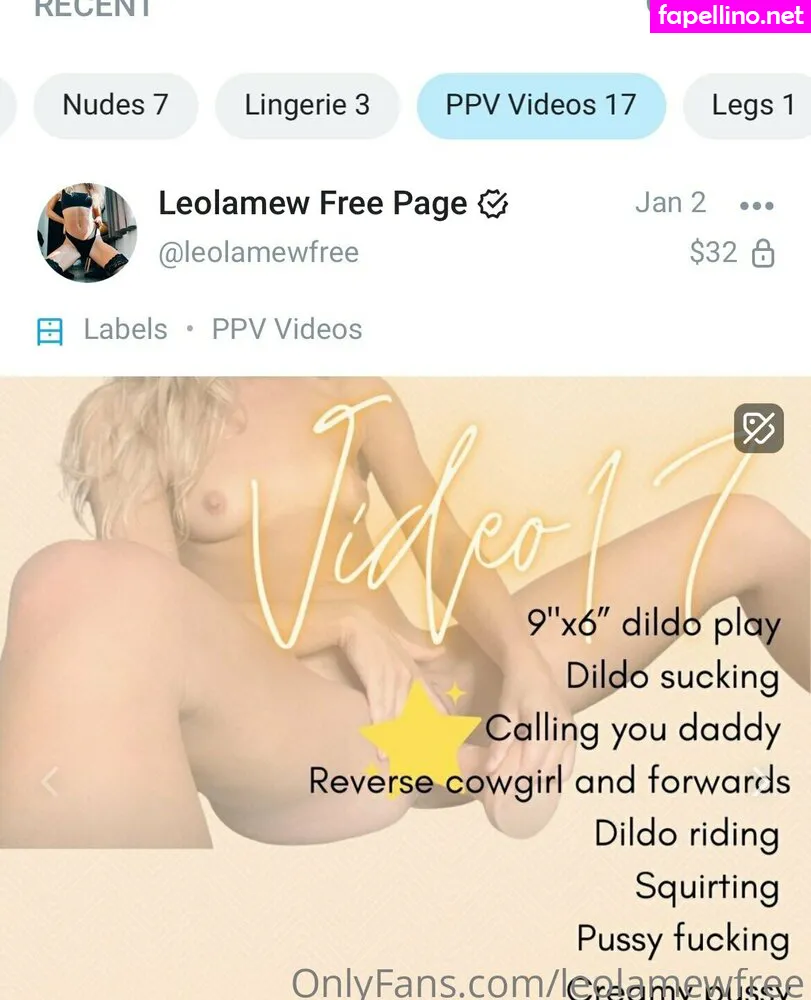Select the Legs filter chip

click(x=752, y=105)
